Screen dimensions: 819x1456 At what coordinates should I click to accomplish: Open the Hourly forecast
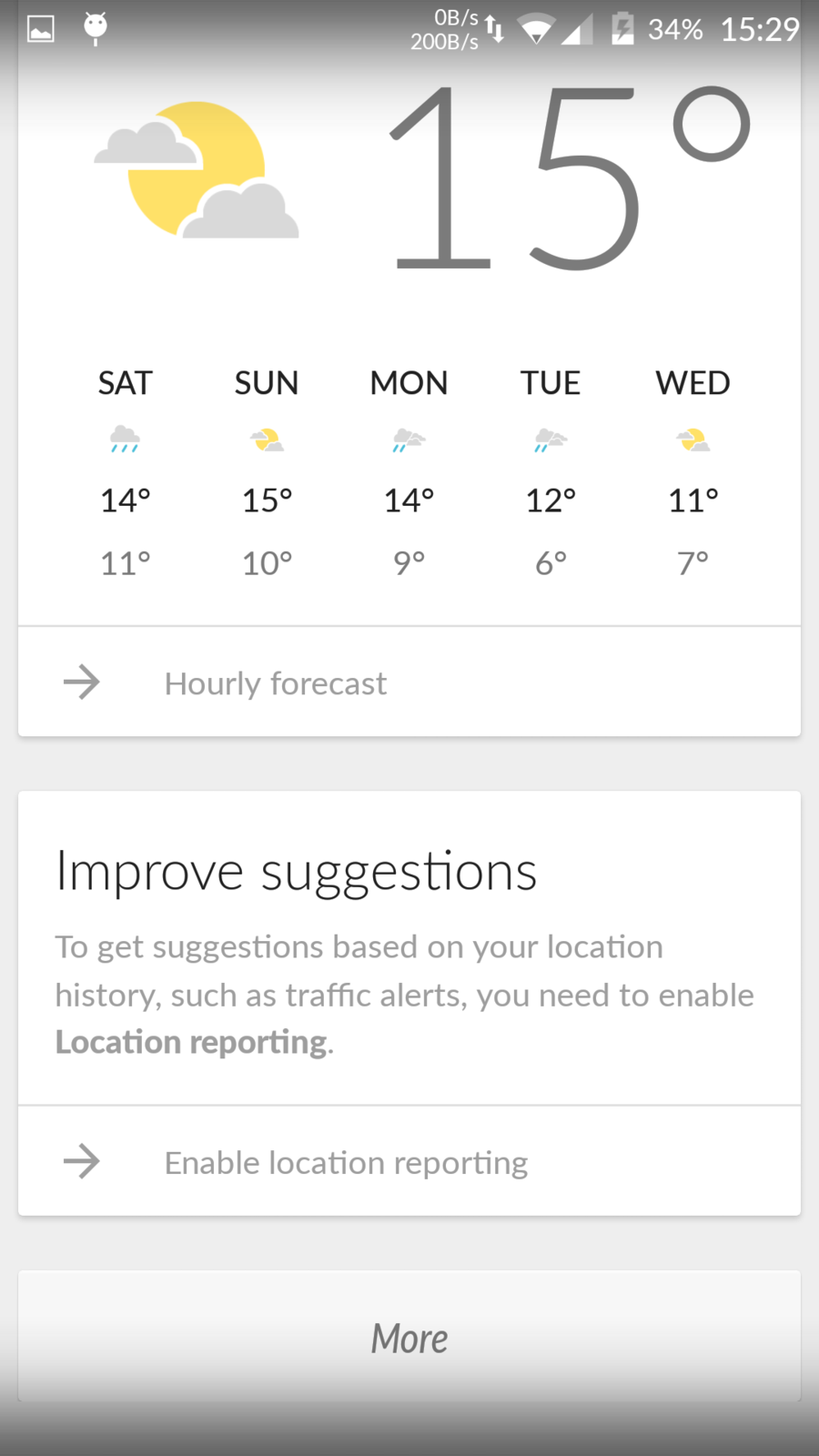point(275,682)
